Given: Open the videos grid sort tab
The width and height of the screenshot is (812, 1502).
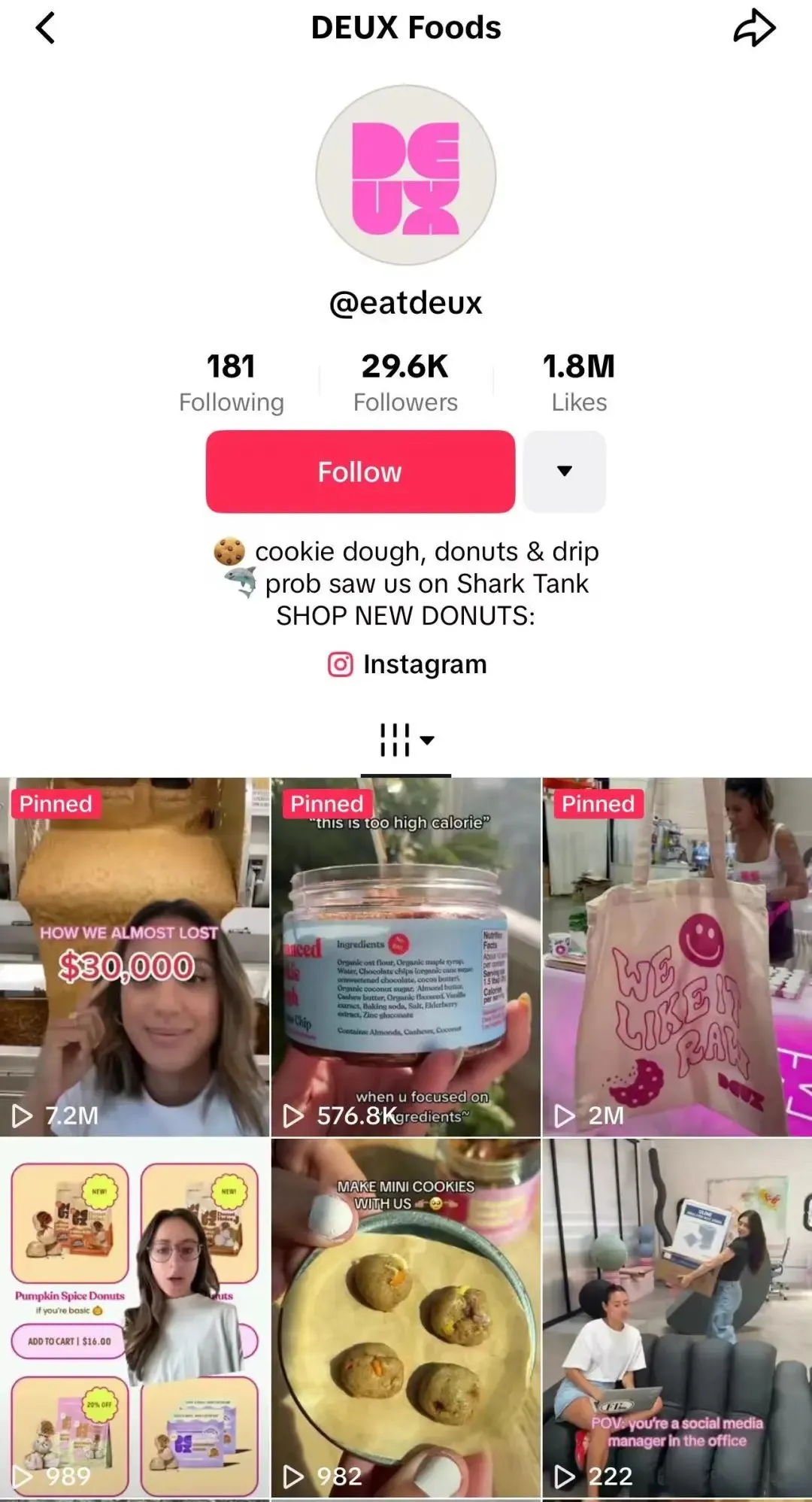Looking at the screenshot, I should click(x=406, y=740).
